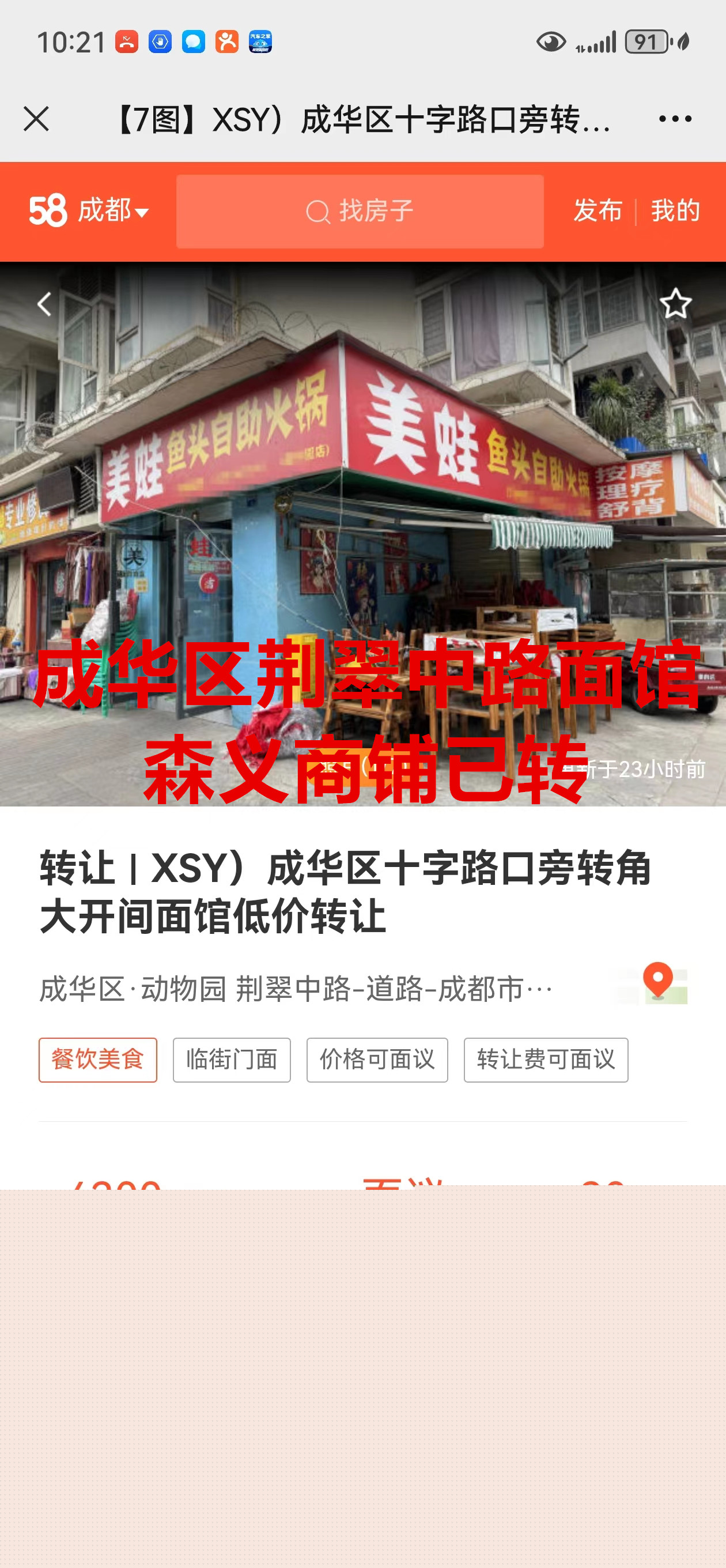This screenshot has width=726, height=1568.
Task: Change the city from 成都
Action: [x=112, y=211]
